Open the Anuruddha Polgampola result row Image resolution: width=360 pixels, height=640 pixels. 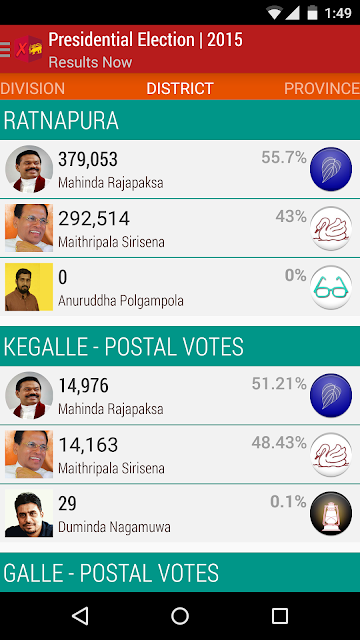tap(180, 287)
